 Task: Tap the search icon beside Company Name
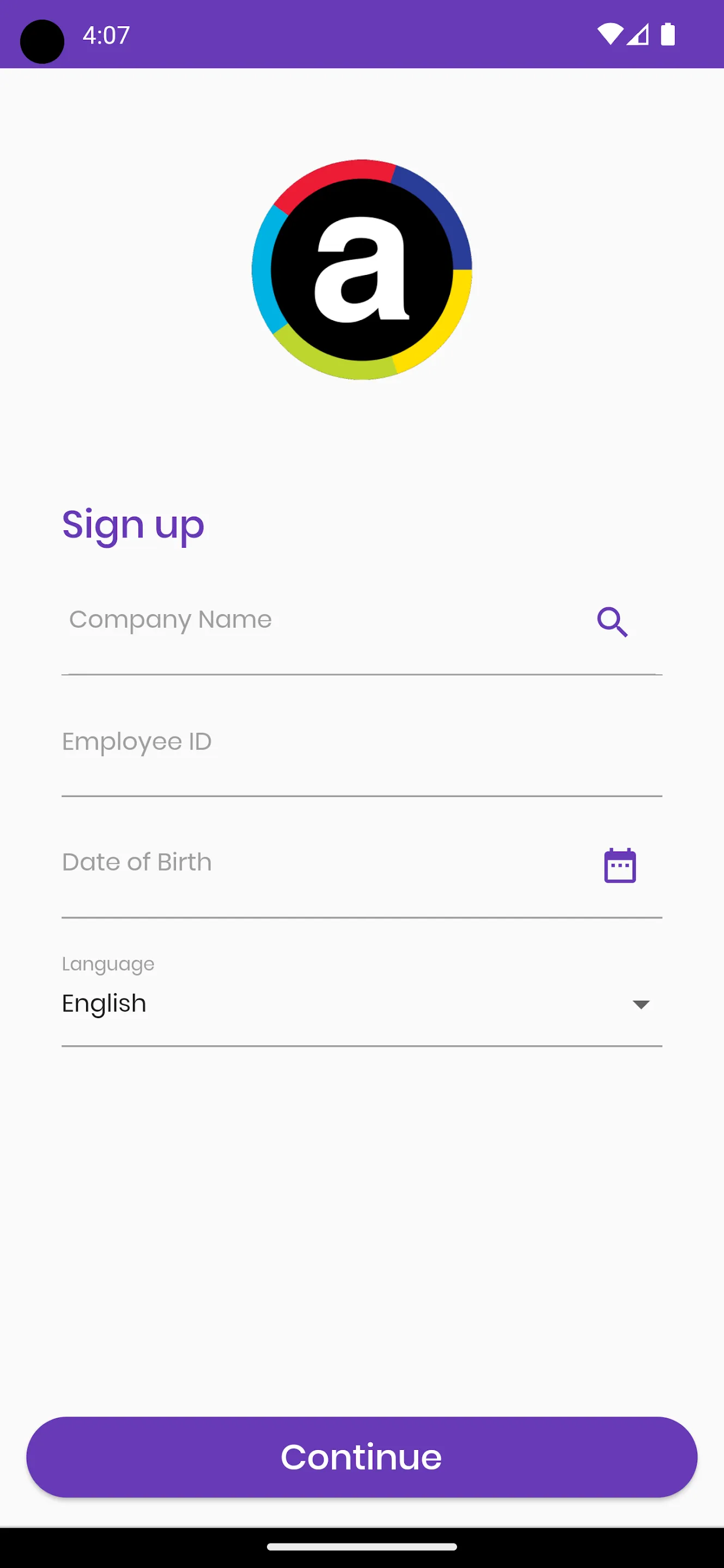point(612,622)
